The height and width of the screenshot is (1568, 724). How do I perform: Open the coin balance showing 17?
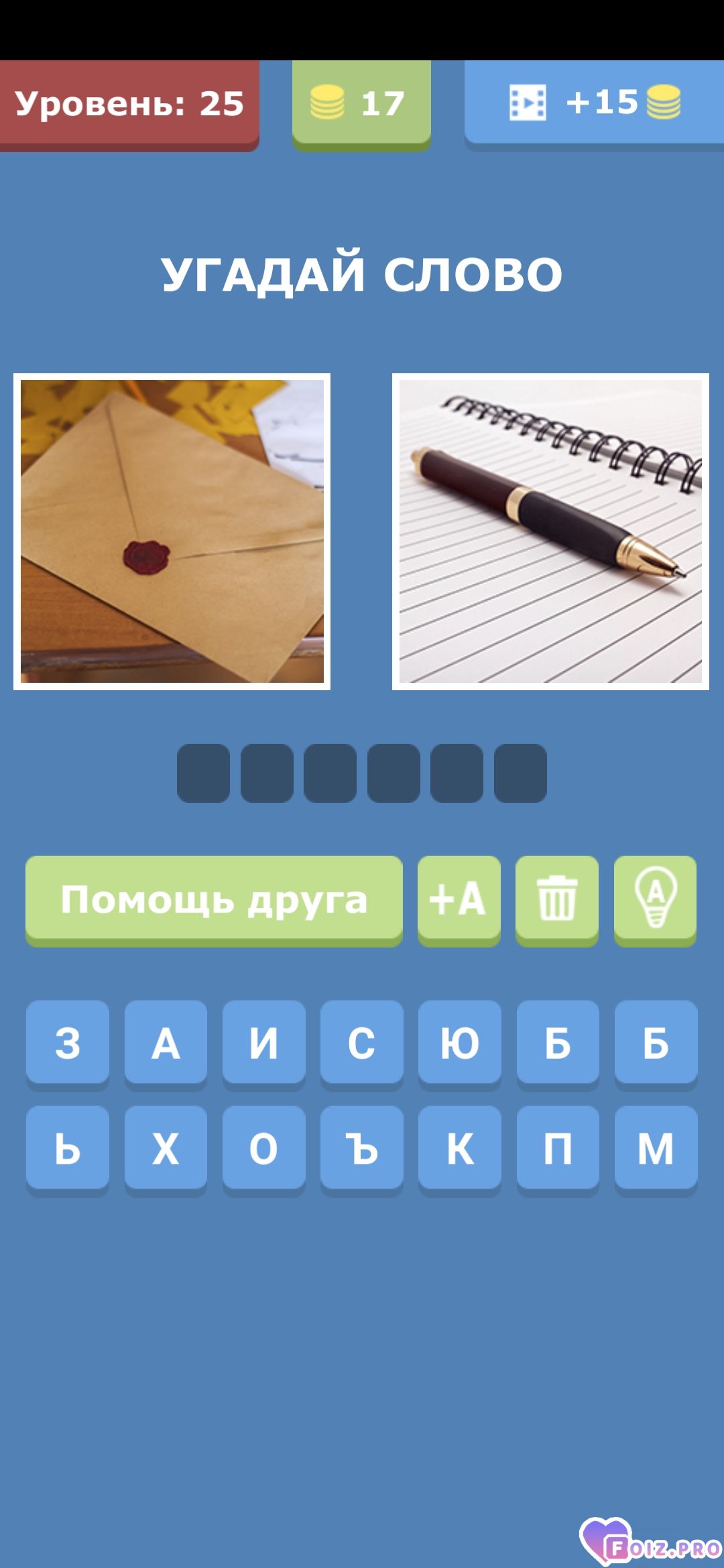[x=361, y=104]
